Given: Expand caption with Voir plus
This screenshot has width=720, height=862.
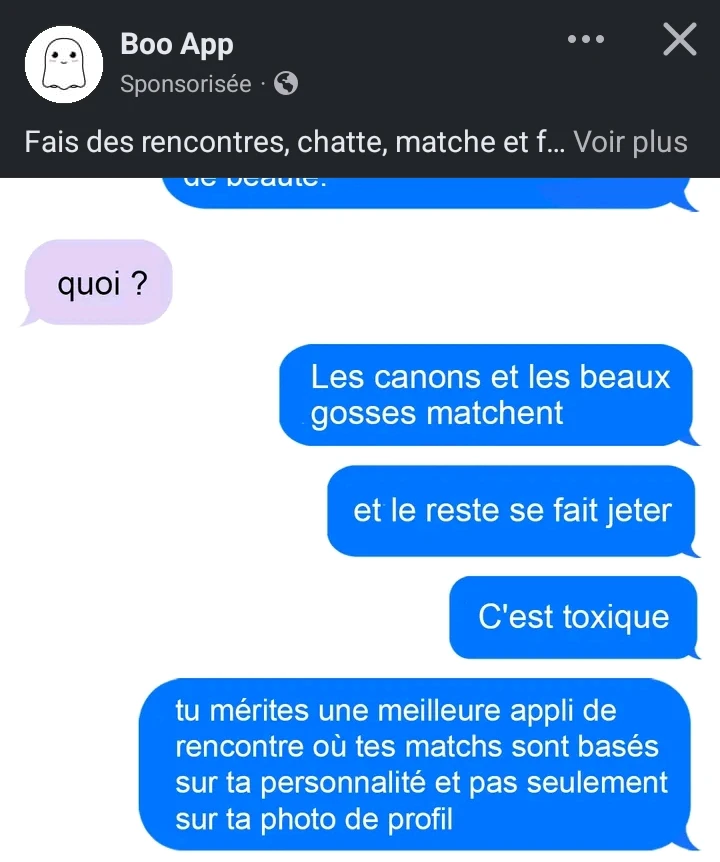Looking at the screenshot, I should pyautogui.click(x=630, y=142).
